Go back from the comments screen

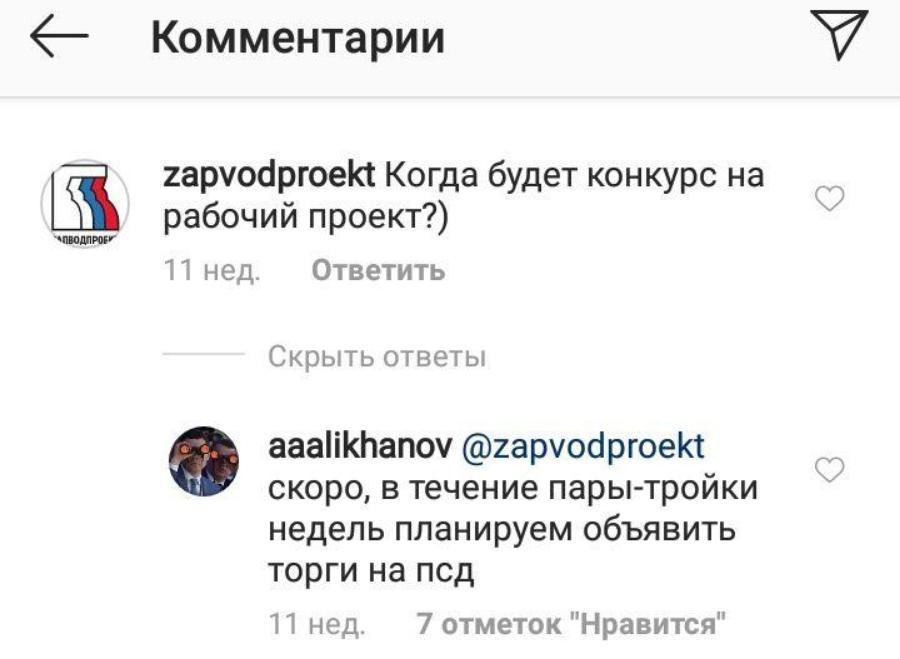coord(59,38)
